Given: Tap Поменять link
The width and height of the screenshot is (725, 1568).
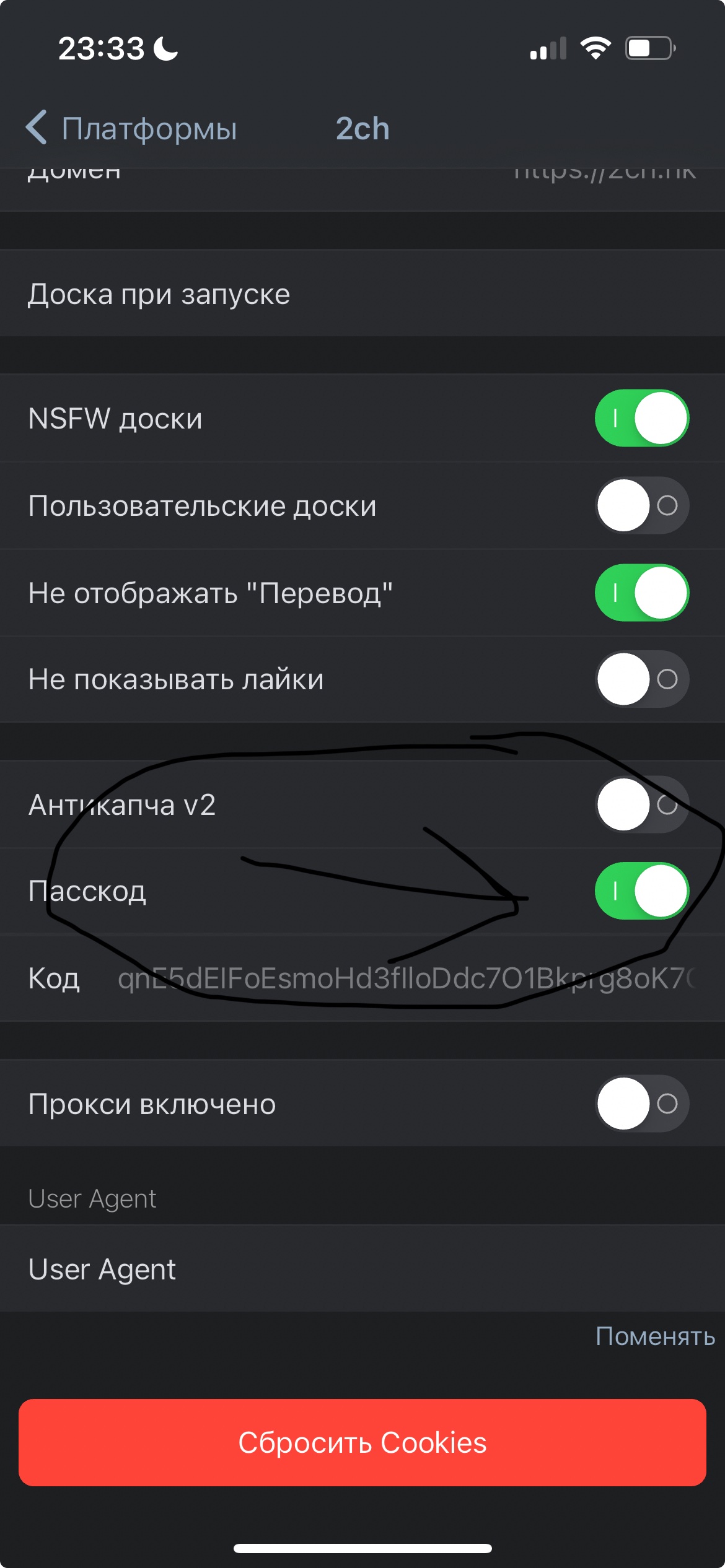Looking at the screenshot, I should (x=654, y=1336).
